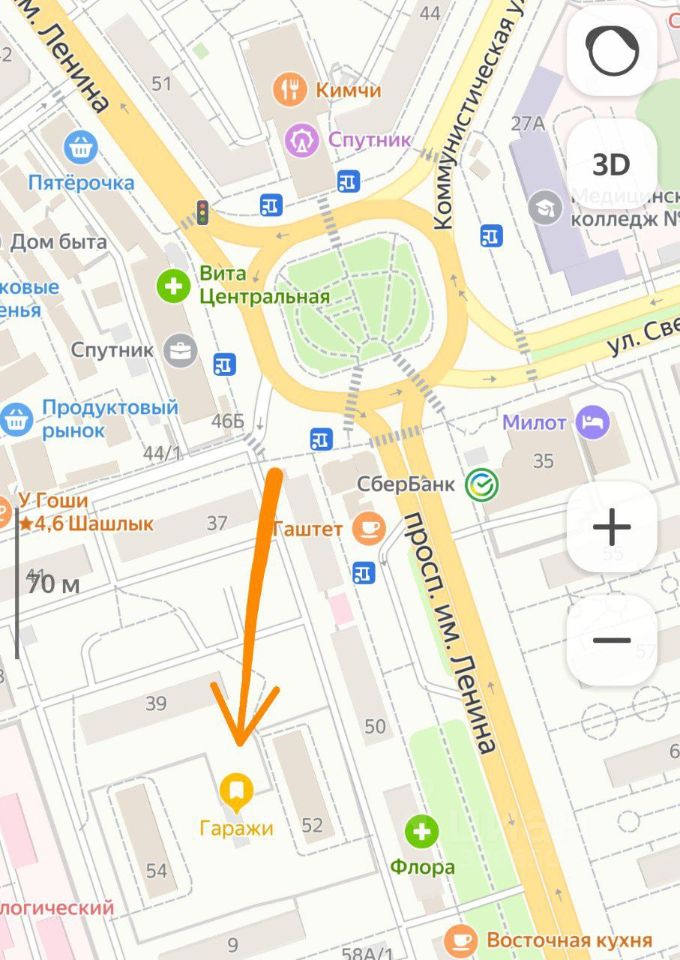The width and height of the screenshot is (680, 960).
Task: Open the Кимчи restaurant marker
Action: [291, 90]
